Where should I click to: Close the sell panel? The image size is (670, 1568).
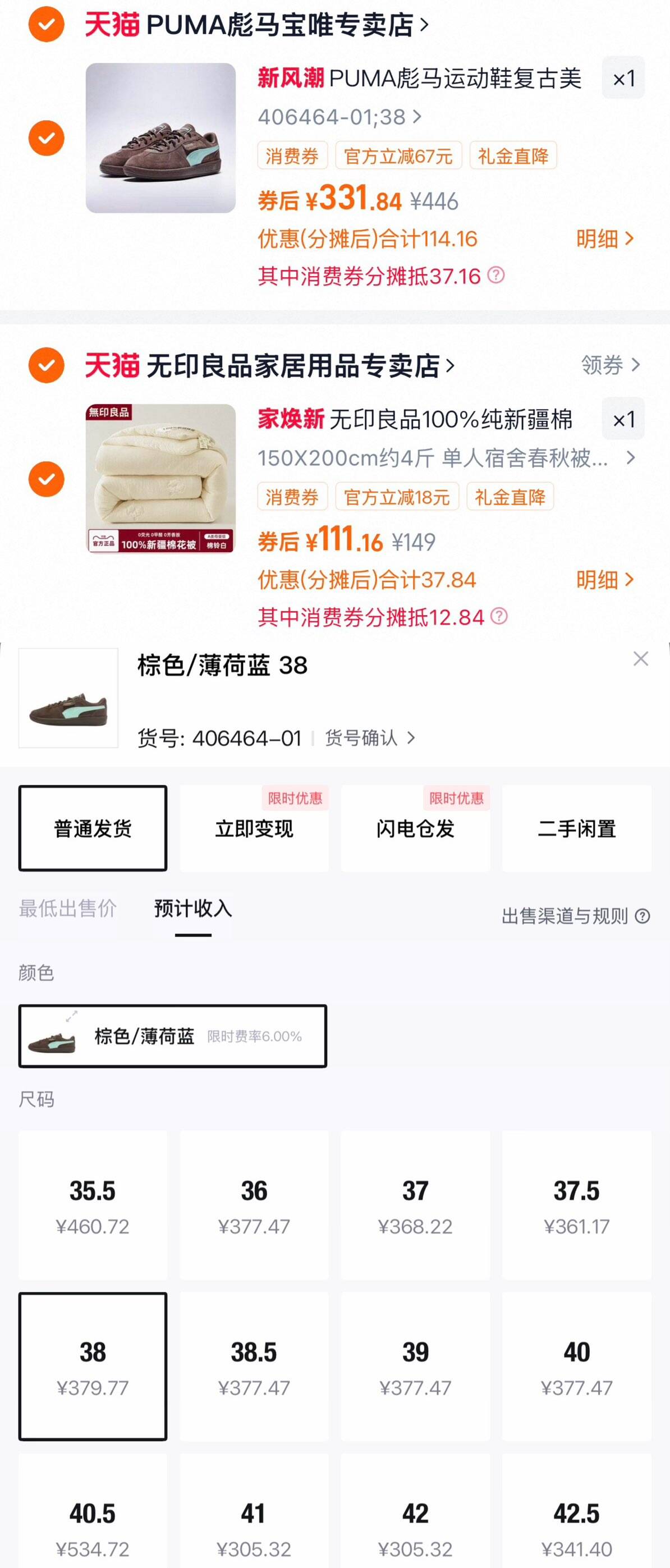640,659
